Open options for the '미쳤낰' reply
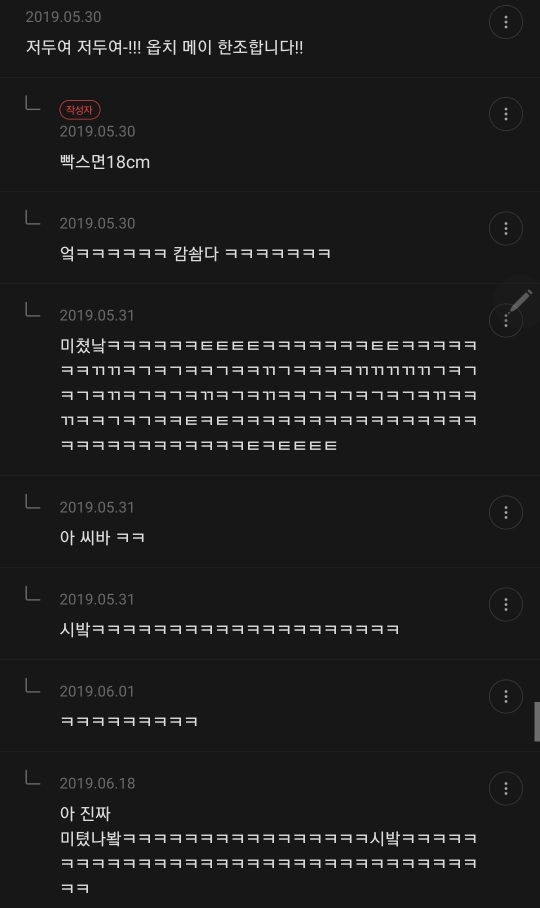 coord(505,322)
